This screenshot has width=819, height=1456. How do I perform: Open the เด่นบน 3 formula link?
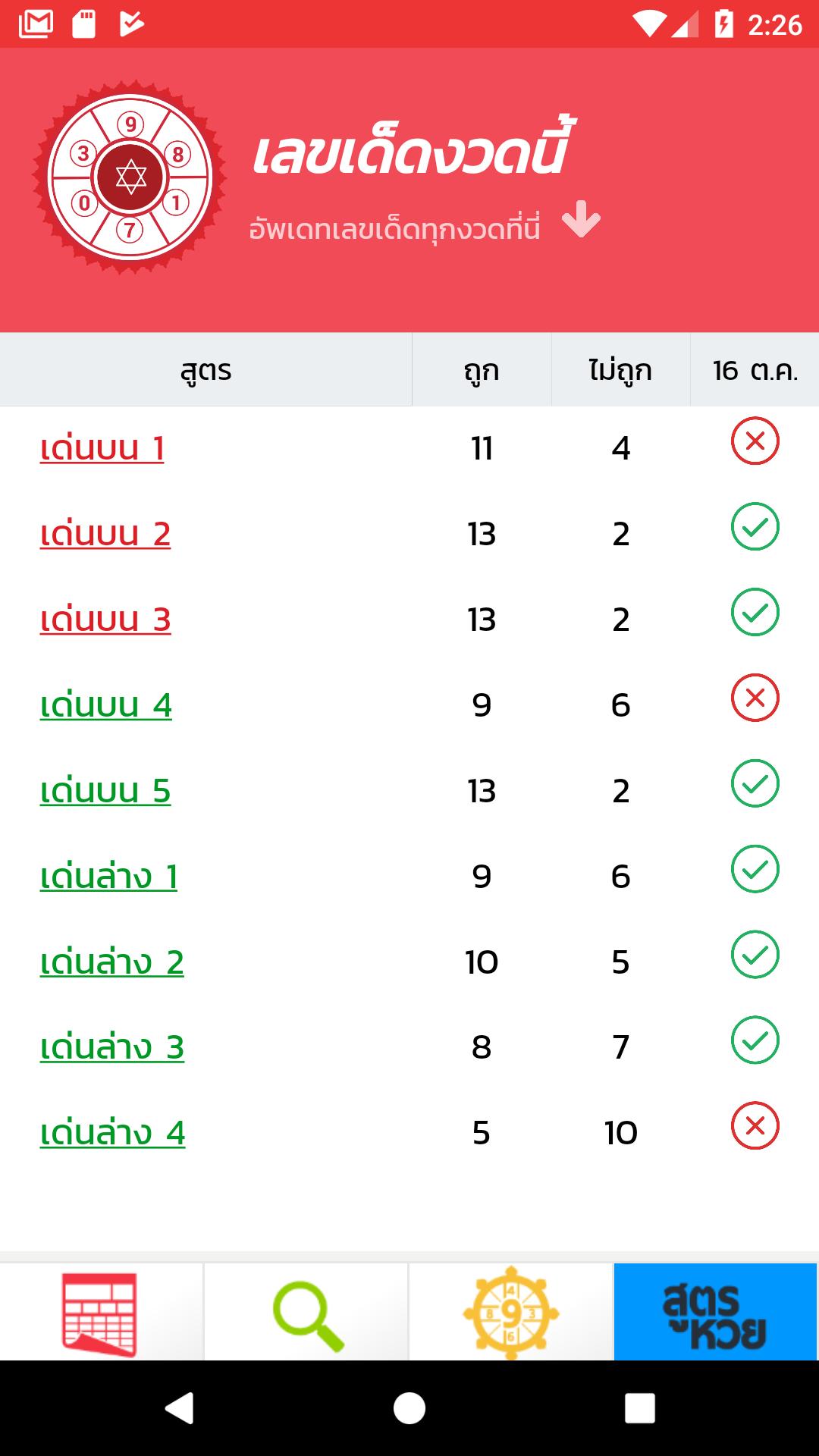[105, 620]
